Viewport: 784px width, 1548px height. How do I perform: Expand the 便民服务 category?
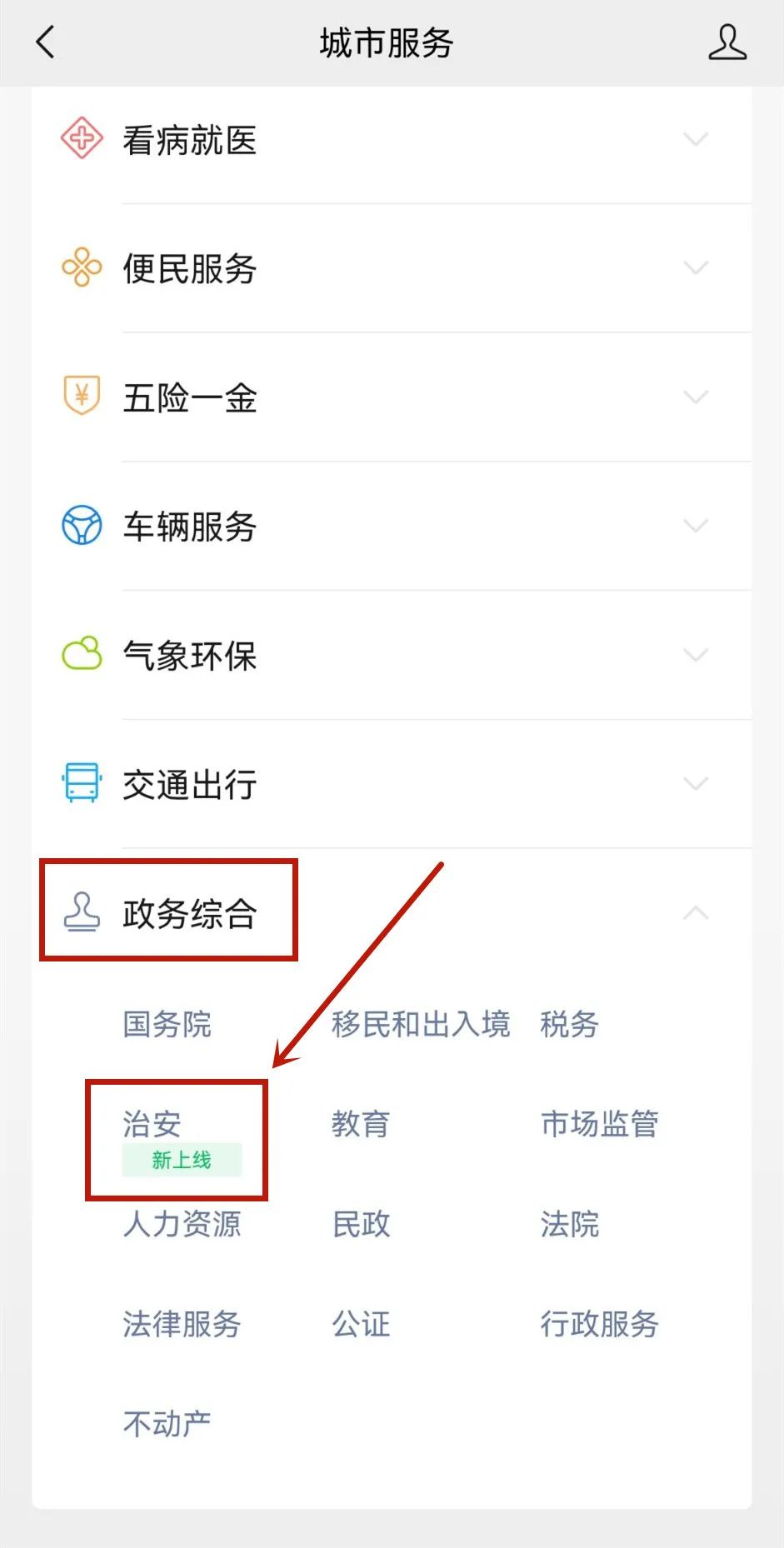click(x=392, y=268)
